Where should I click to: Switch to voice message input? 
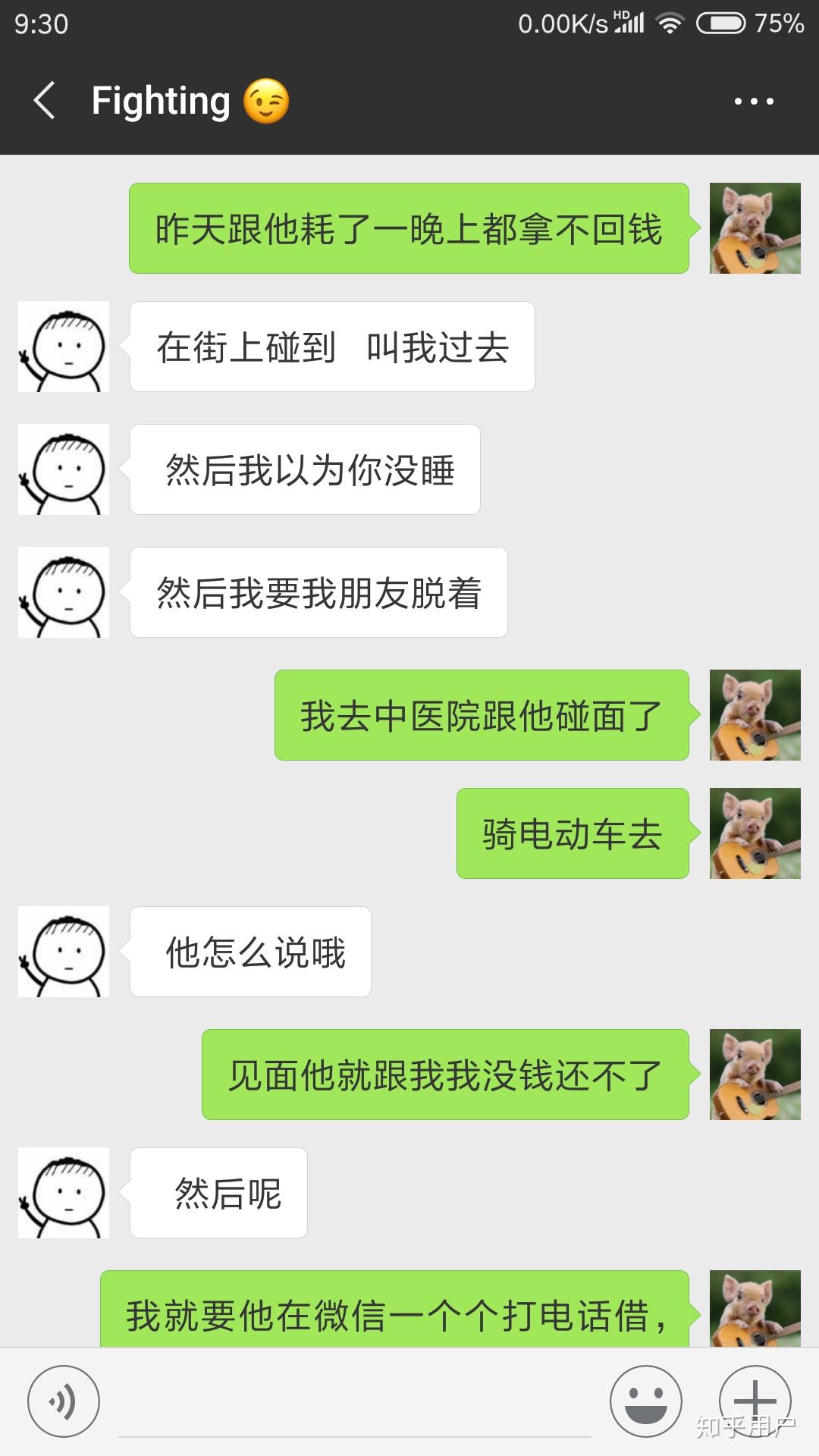tap(64, 1401)
